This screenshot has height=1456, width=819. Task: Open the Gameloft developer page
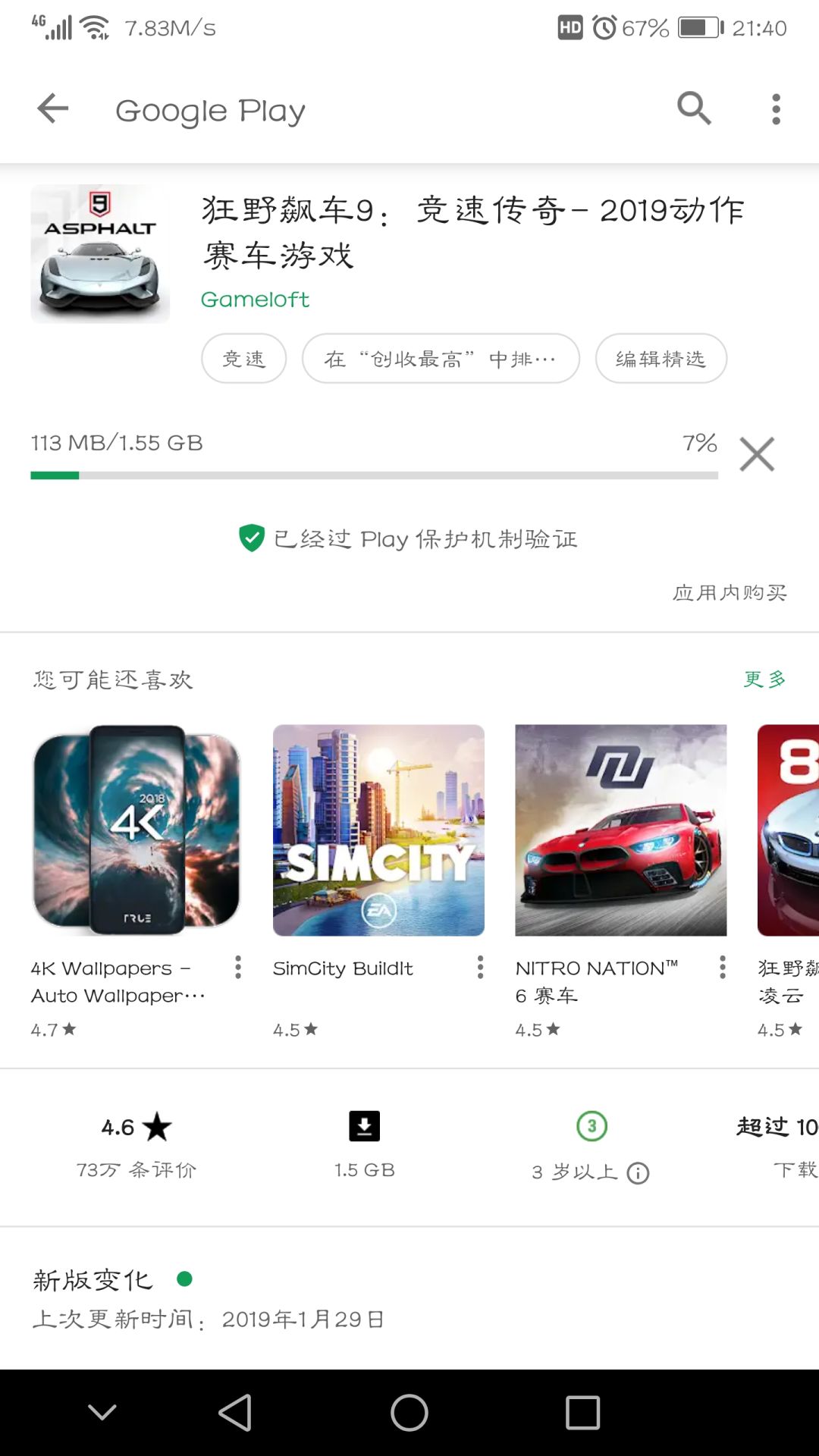point(255,300)
